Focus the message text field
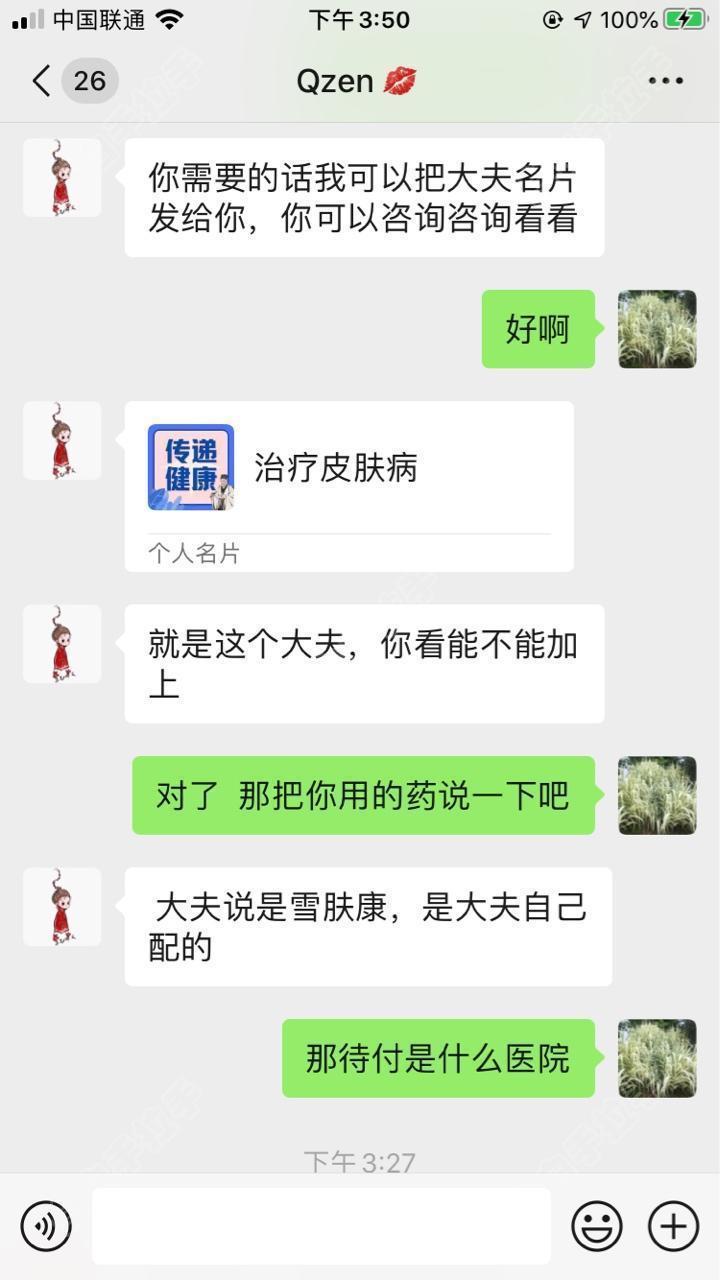This screenshot has height=1280, width=720. point(321,1226)
